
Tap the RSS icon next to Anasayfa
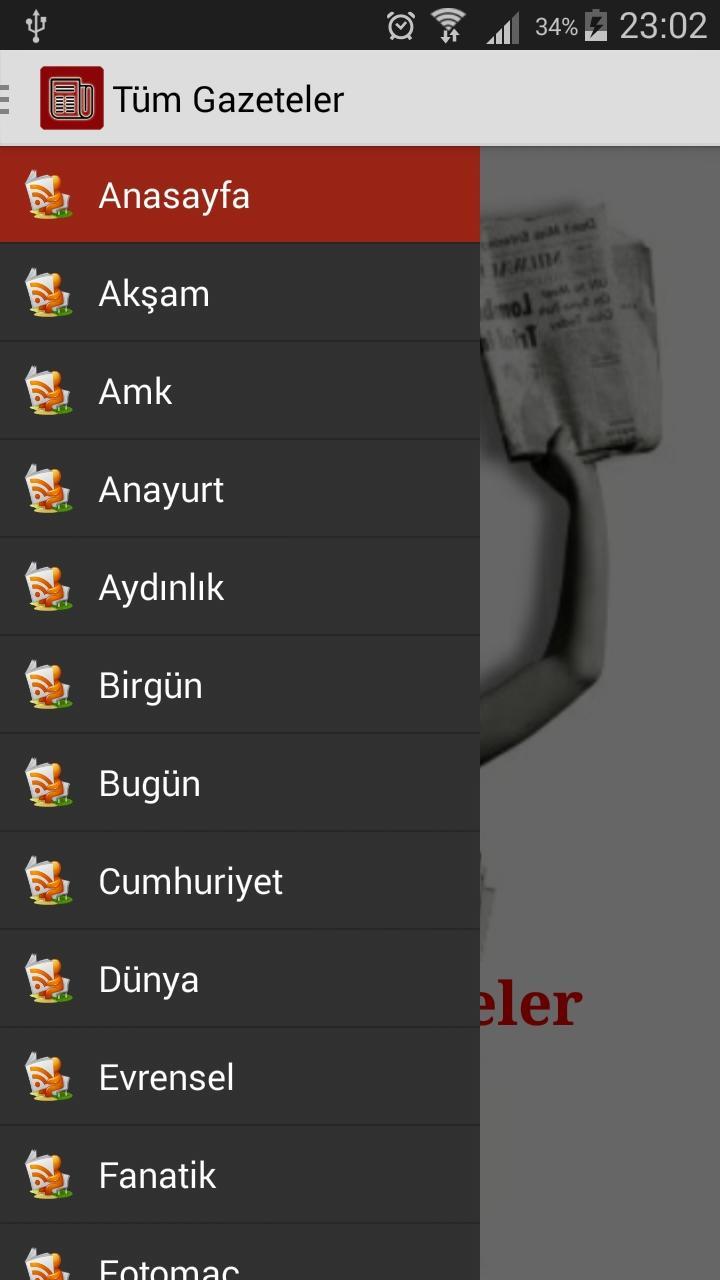click(x=47, y=194)
